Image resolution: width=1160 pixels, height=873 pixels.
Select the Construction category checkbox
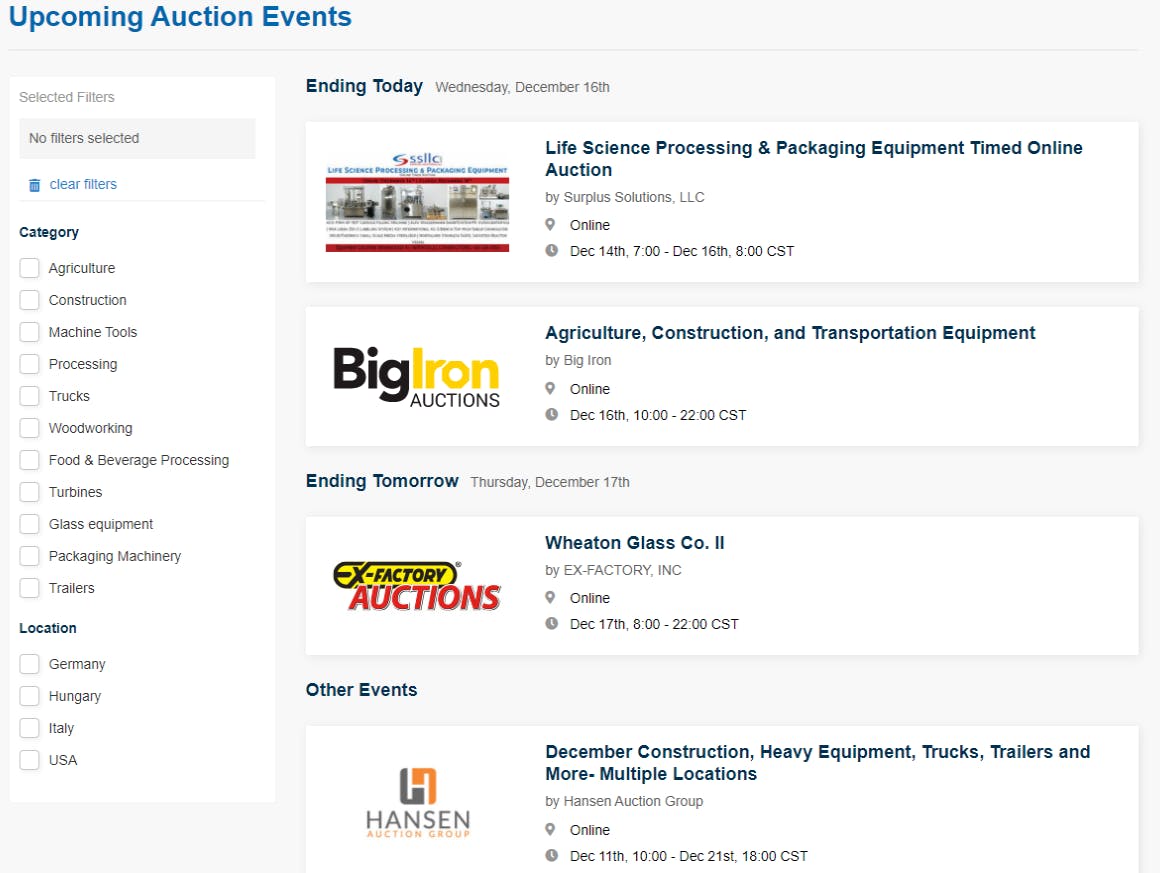pos(30,300)
